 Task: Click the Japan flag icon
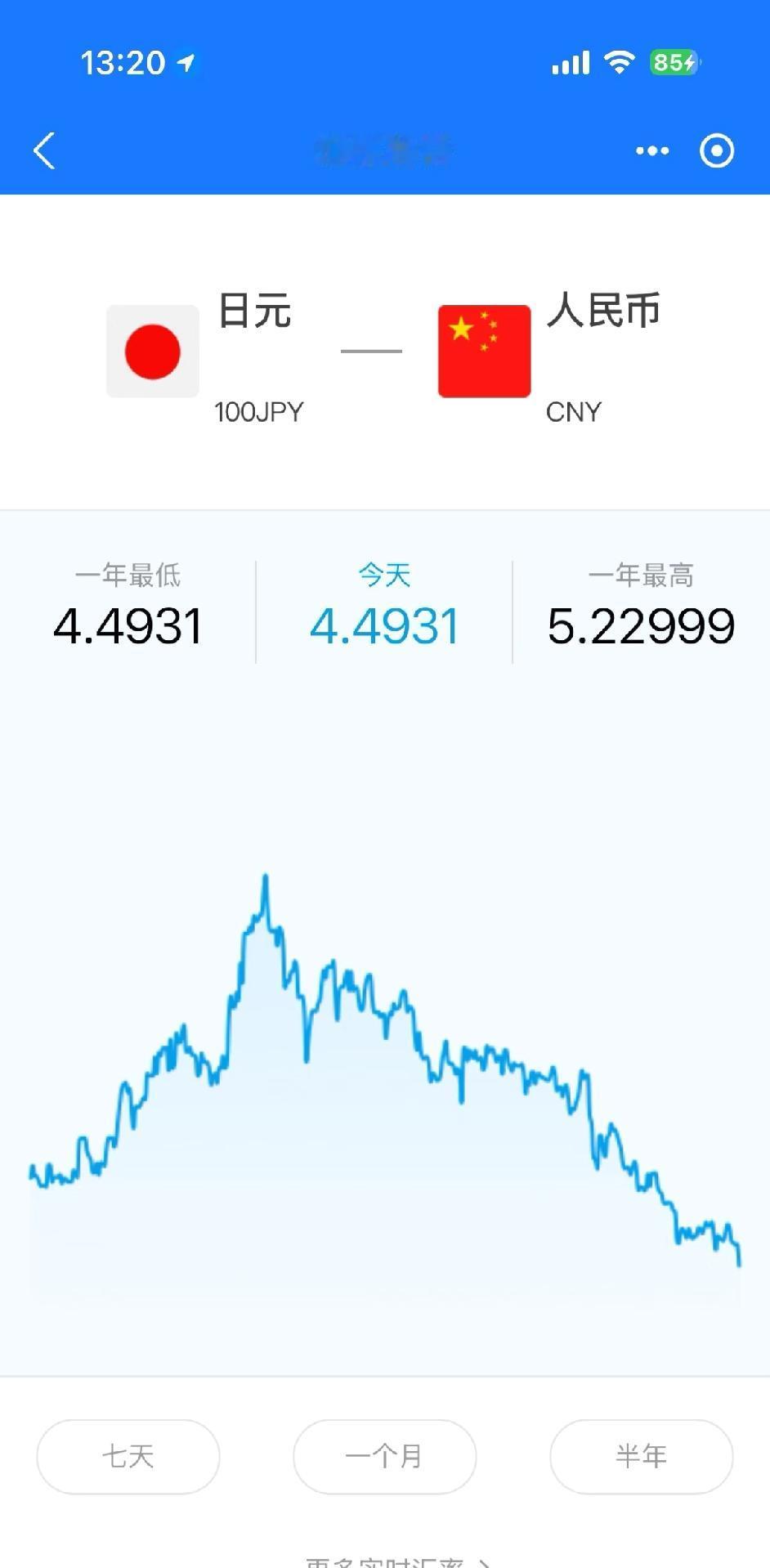[152, 352]
